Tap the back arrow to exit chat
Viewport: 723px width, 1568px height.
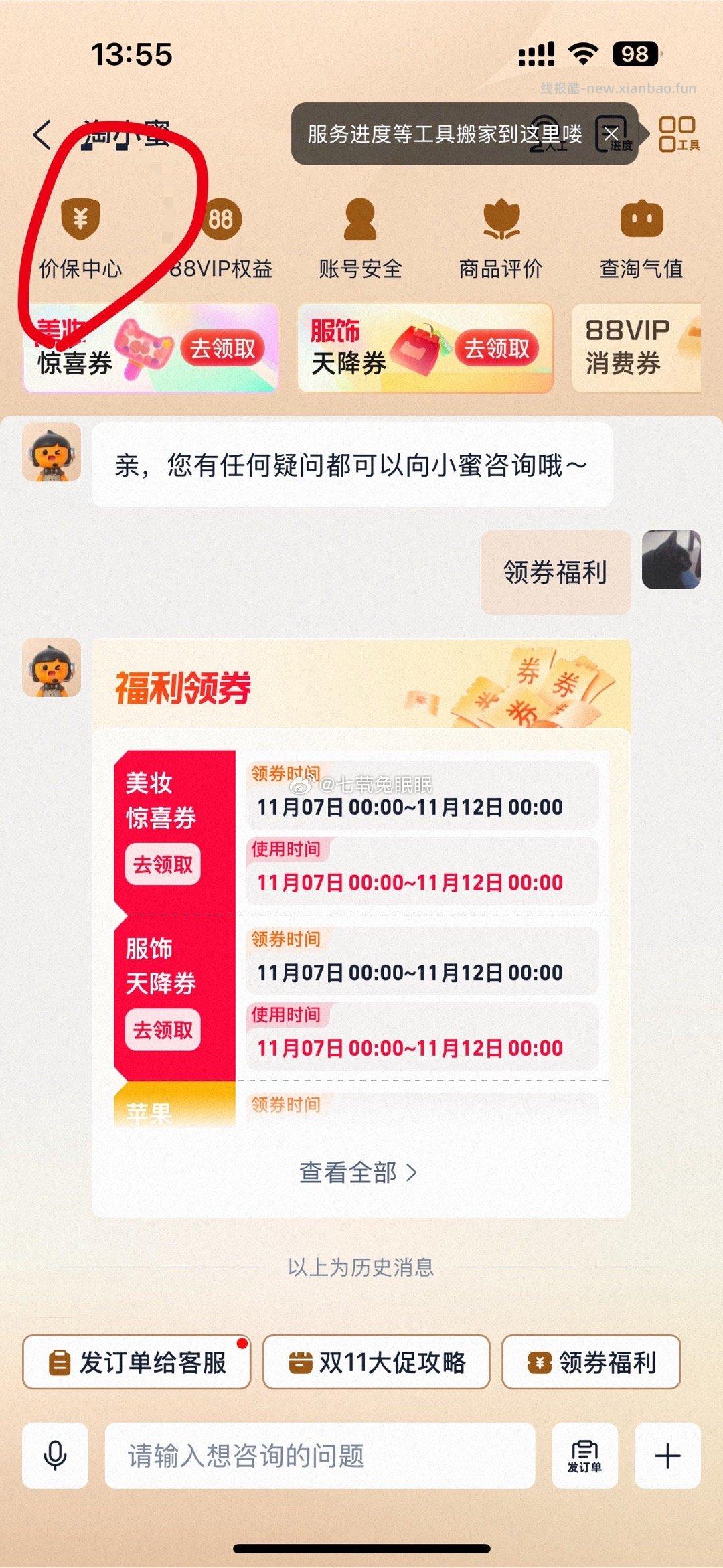coord(42,134)
